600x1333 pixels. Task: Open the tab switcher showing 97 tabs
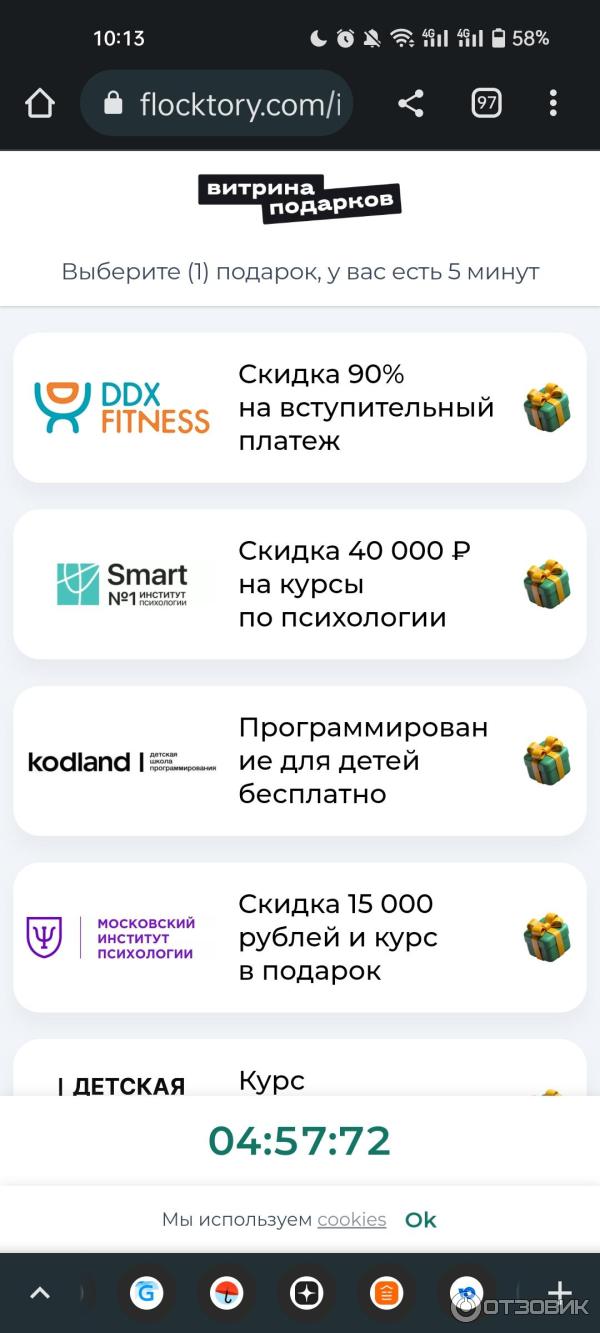pyautogui.click(x=486, y=103)
